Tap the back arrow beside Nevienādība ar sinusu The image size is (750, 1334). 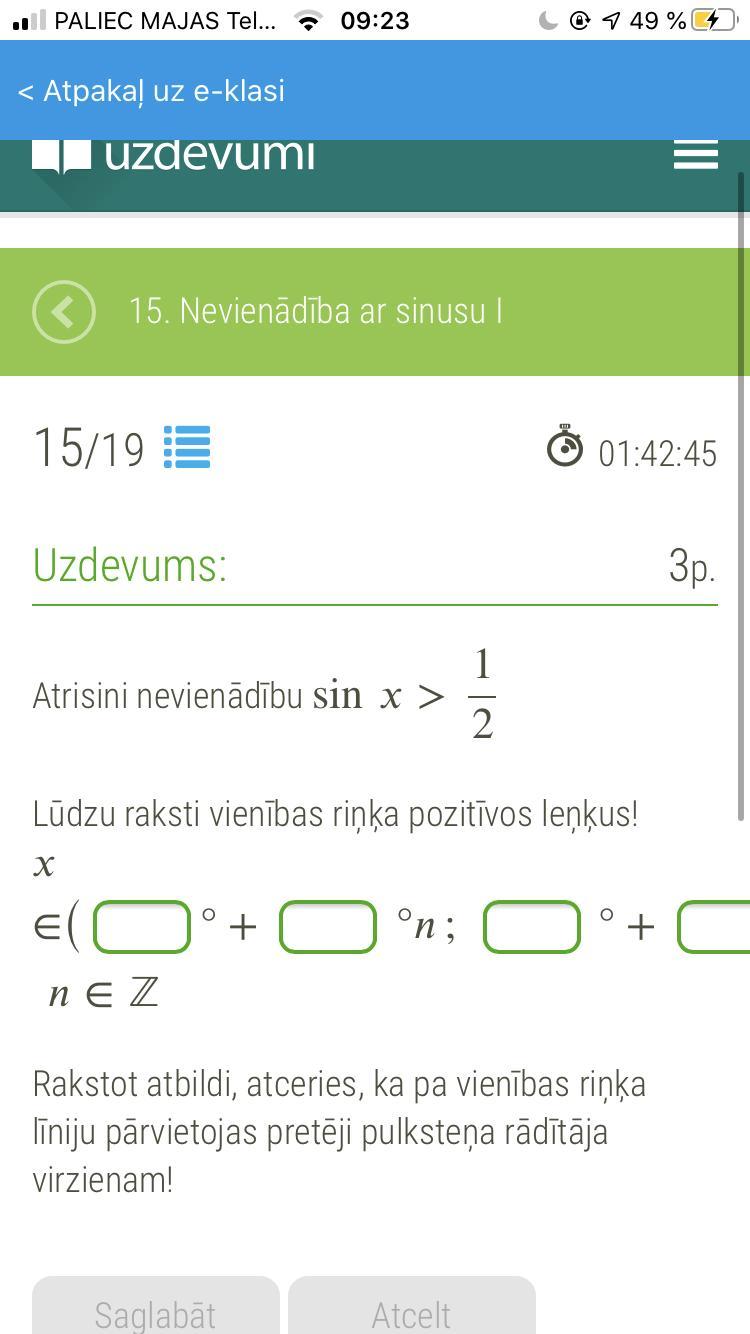[64, 312]
